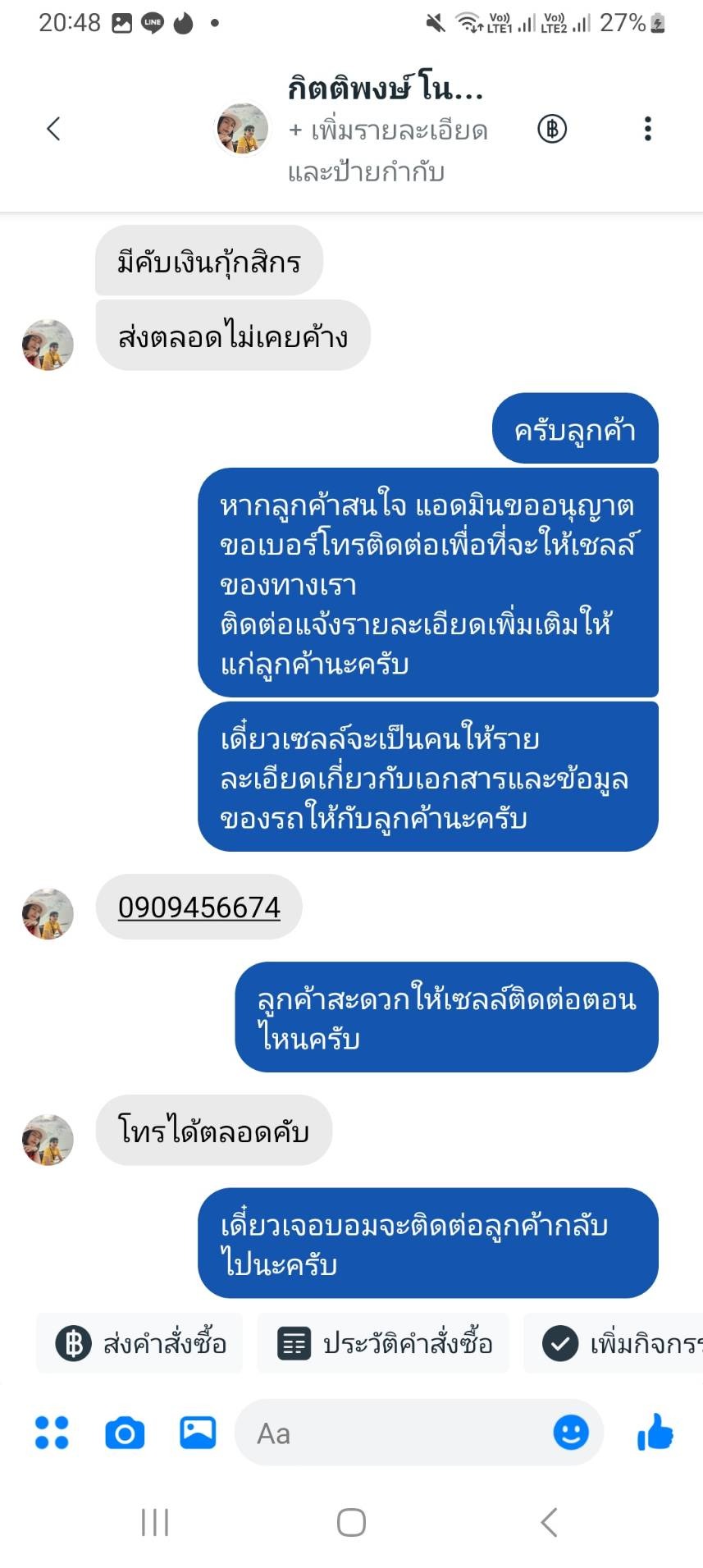The height and width of the screenshot is (1568, 703).
Task: Open the emoji picker in message box
Action: tap(571, 1433)
